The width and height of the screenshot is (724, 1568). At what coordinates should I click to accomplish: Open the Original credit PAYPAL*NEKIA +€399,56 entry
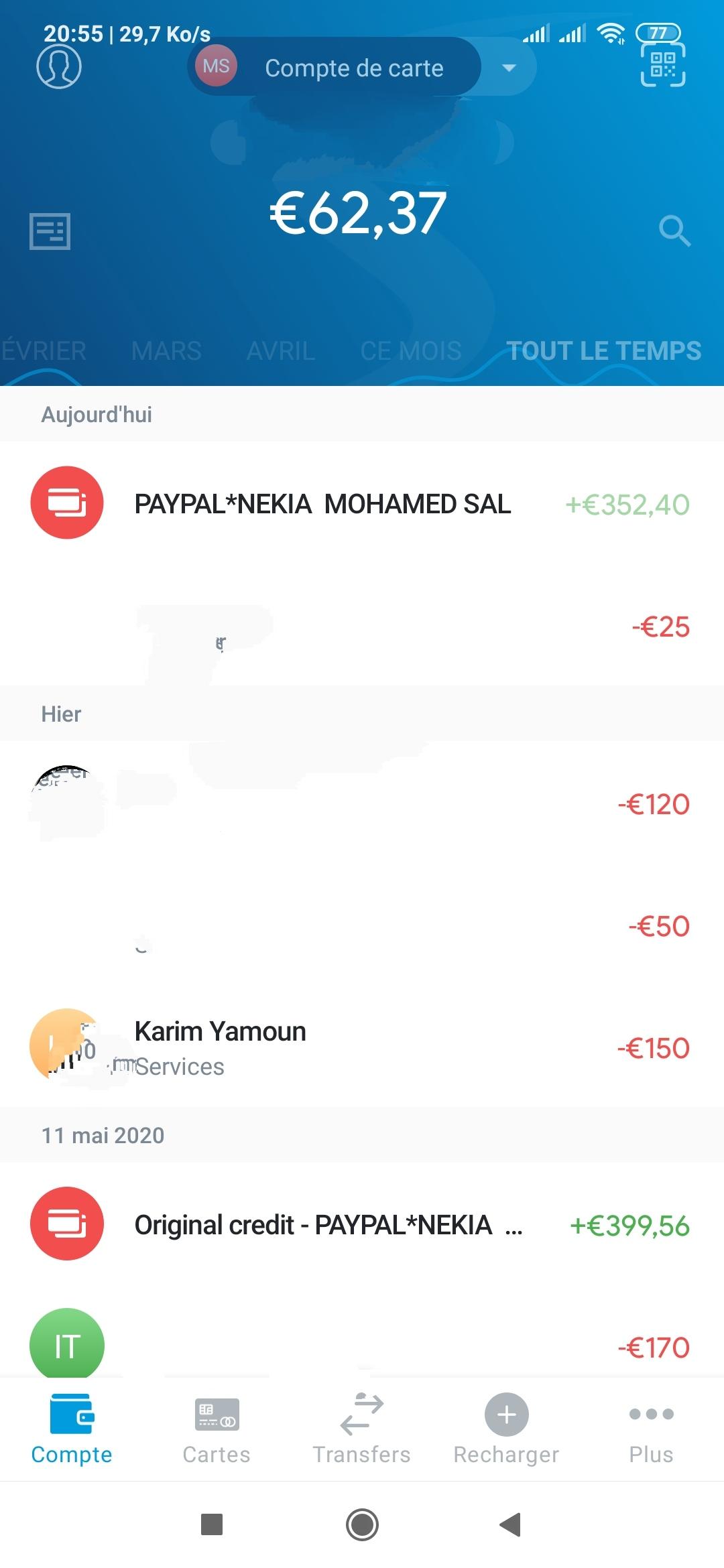pos(362,1225)
